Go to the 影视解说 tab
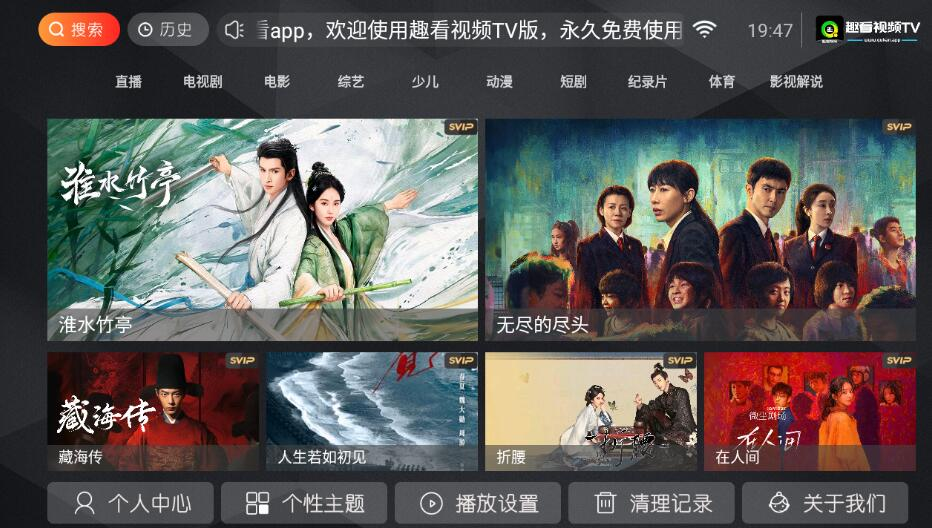Viewport: 932px width, 528px height. (796, 82)
